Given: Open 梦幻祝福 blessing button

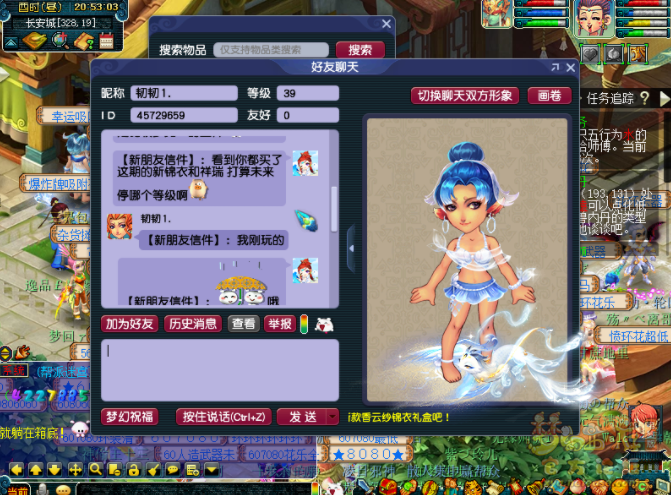Looking at the screenshot, I should click(x=130, y=416).
